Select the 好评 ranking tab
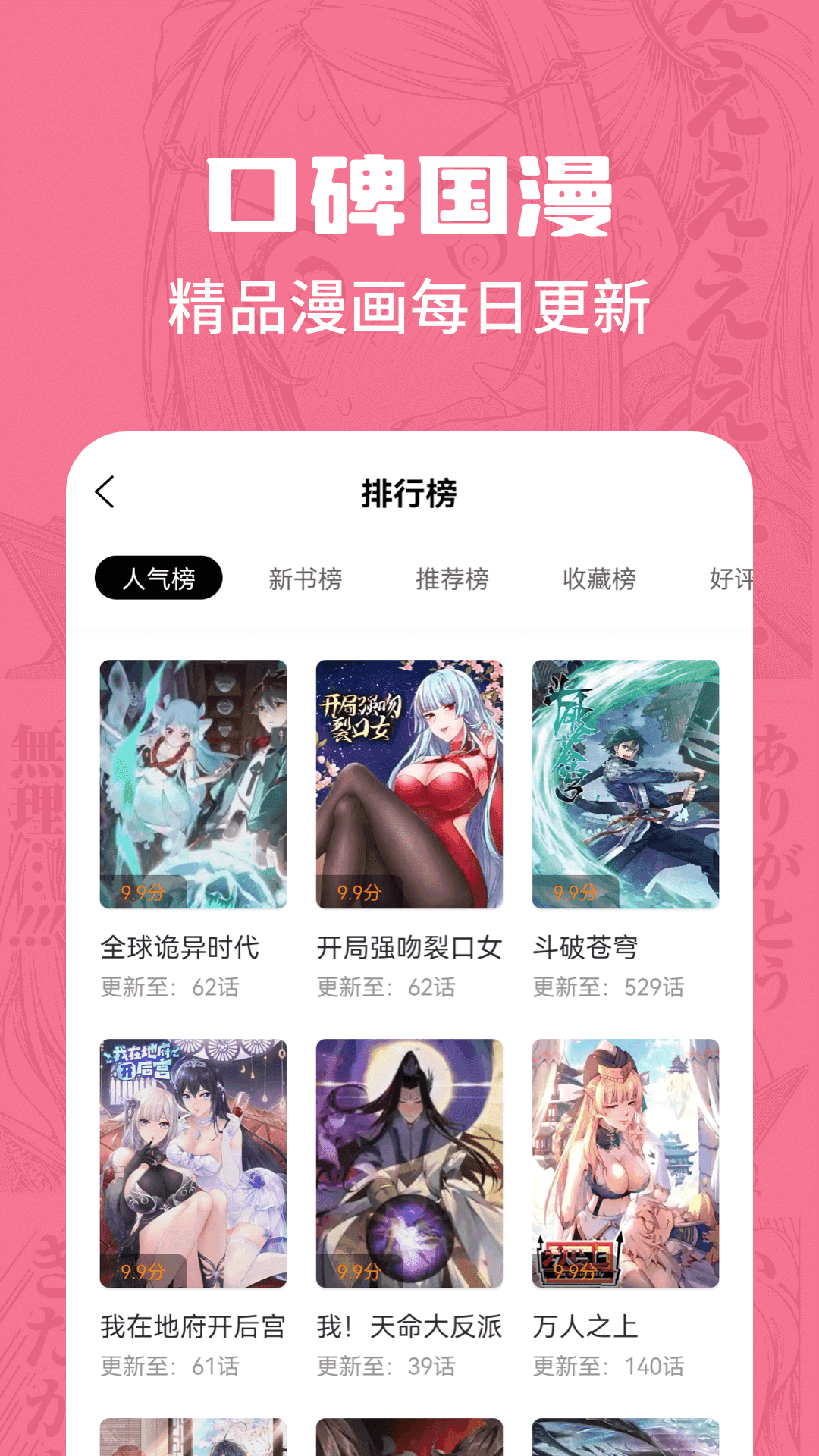Viewport: 819px width, 1456px height. point(730,578)
